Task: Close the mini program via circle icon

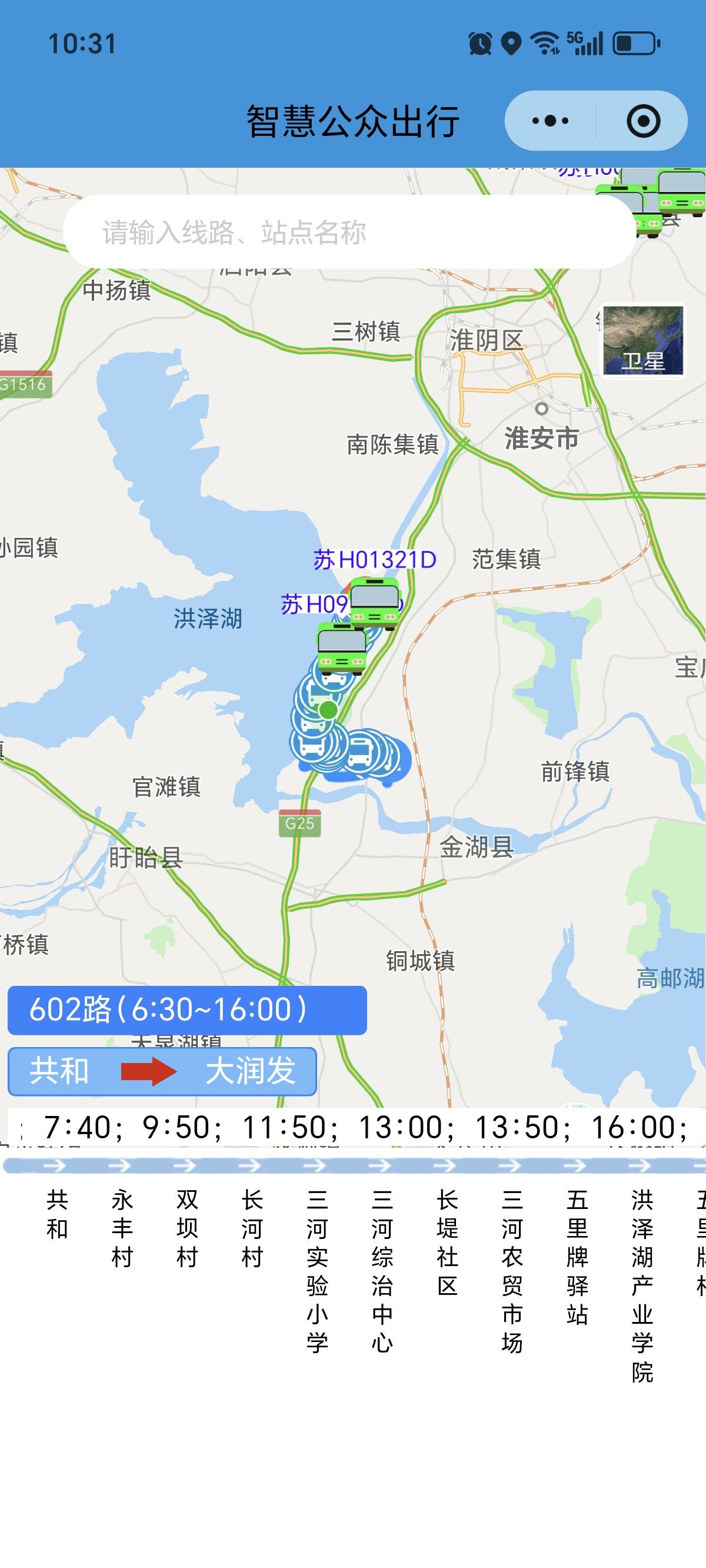Action: coord(642,121)
